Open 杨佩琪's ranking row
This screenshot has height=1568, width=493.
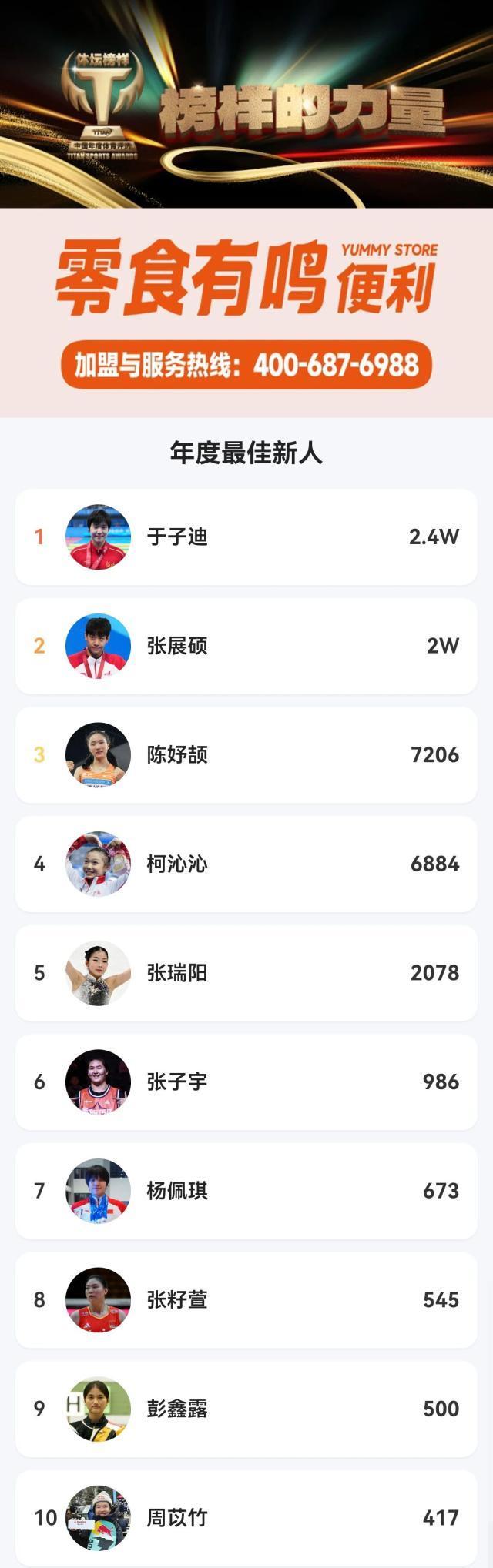tap(246, 1191)
